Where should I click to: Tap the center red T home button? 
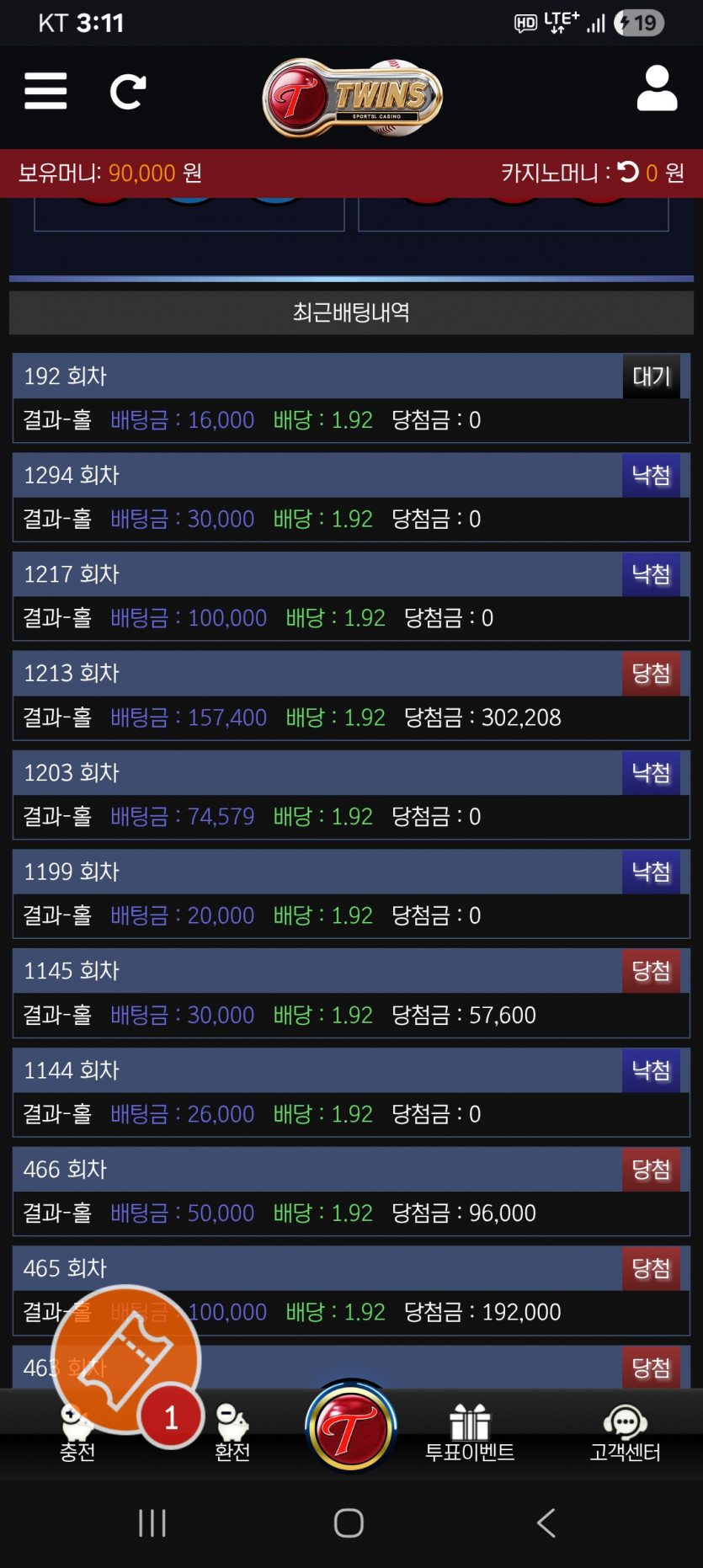coord(351,1428)
